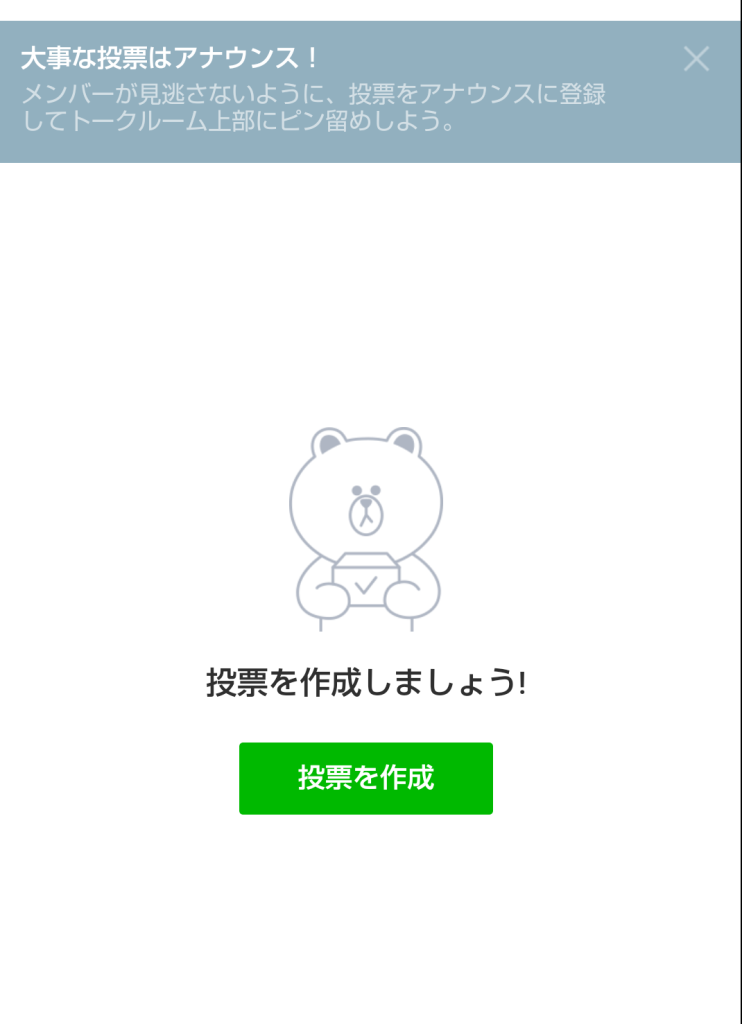The height and width of the screenshot is (1024, 742).
Task: Dismiss the announcement tip banner
Action: [x=696, y=59]
